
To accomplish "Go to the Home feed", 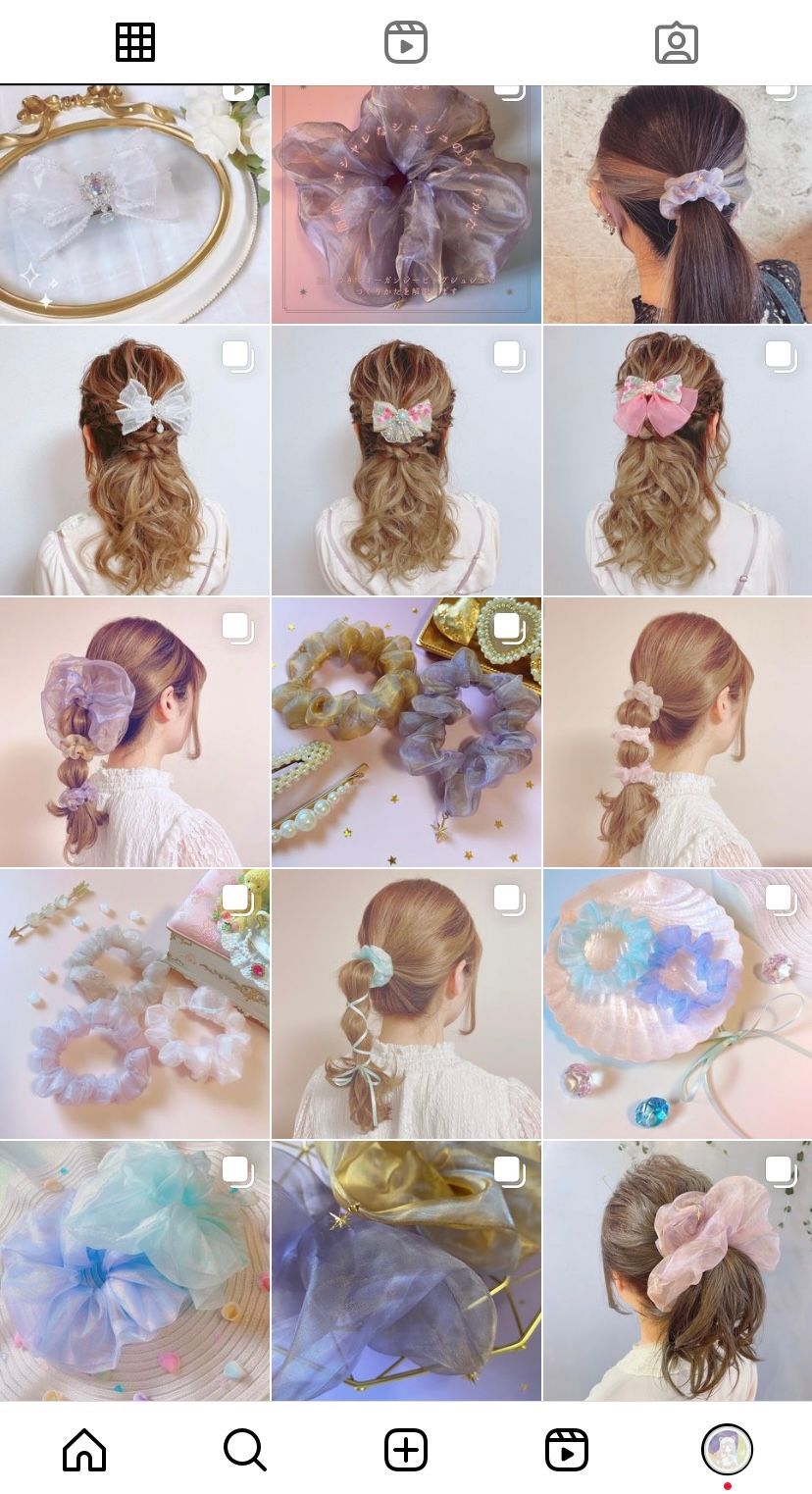I will tap(84, 1449).
